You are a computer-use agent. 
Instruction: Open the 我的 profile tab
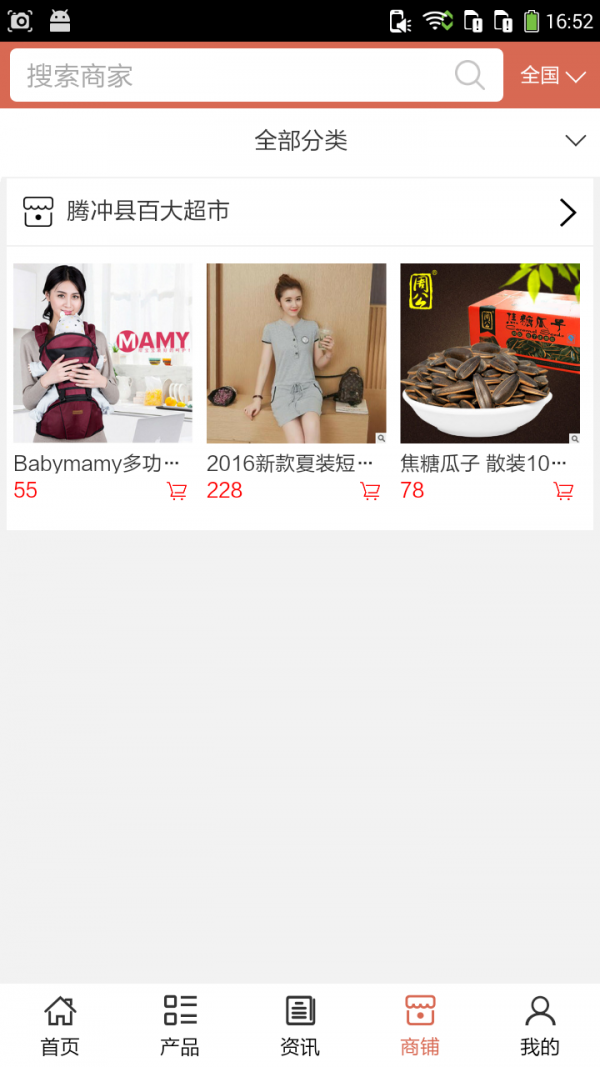click(x=540, y=1025)
